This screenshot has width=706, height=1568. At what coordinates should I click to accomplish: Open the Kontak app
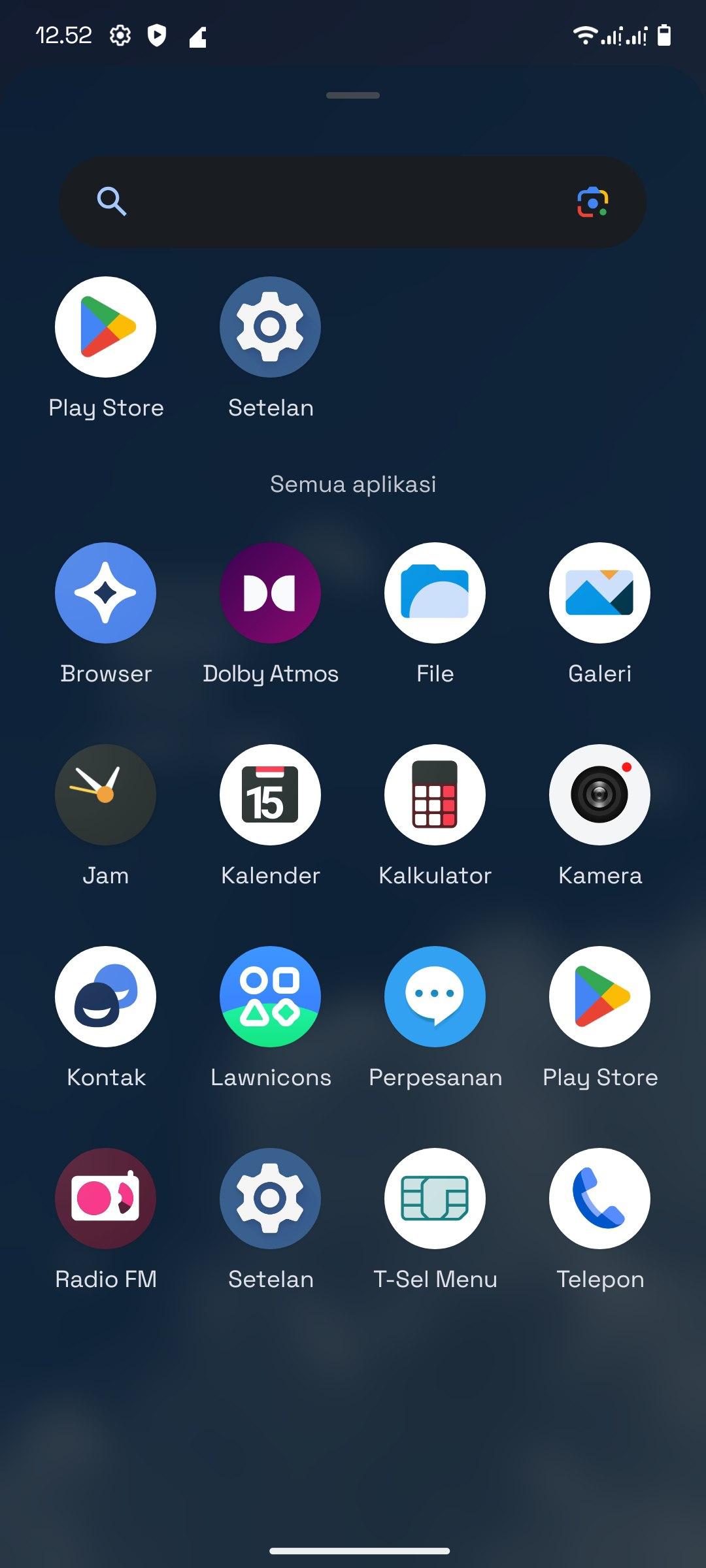point(106,996)
